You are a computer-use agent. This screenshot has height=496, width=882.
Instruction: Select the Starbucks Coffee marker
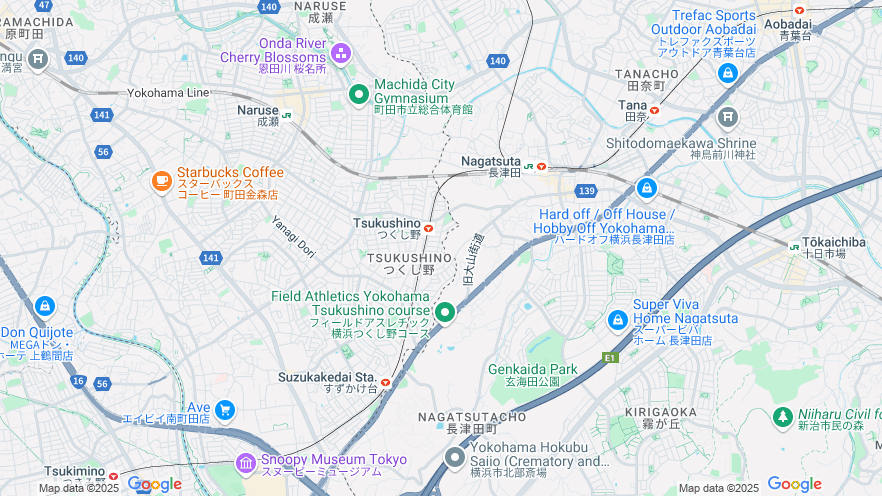coord(160,181)
